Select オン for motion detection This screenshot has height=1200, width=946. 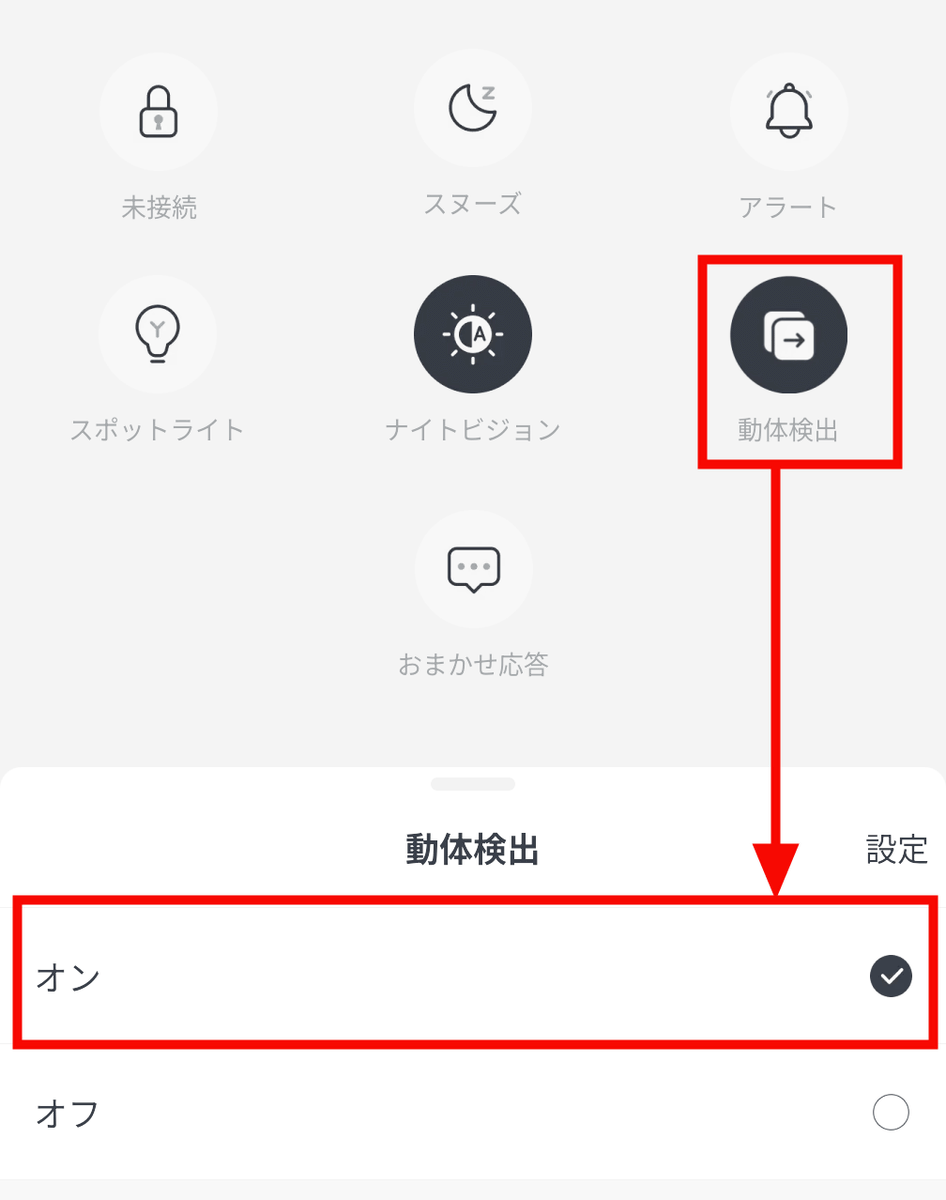(x=473, y=976)
